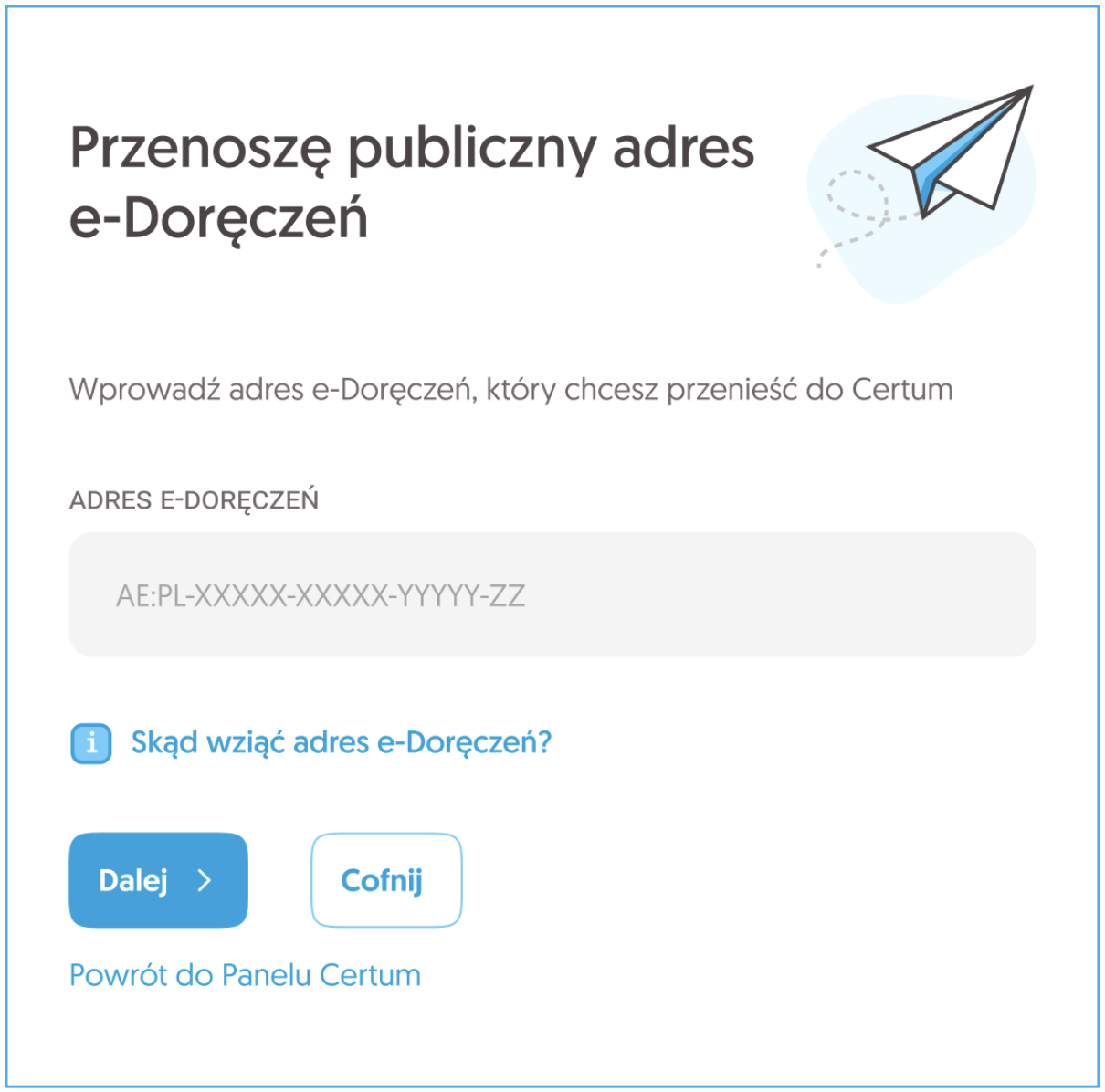Open 'Skąd wziąć adres e-Doręczeń?' help link
1105x1092 pixels.
[x=341, y=742]
